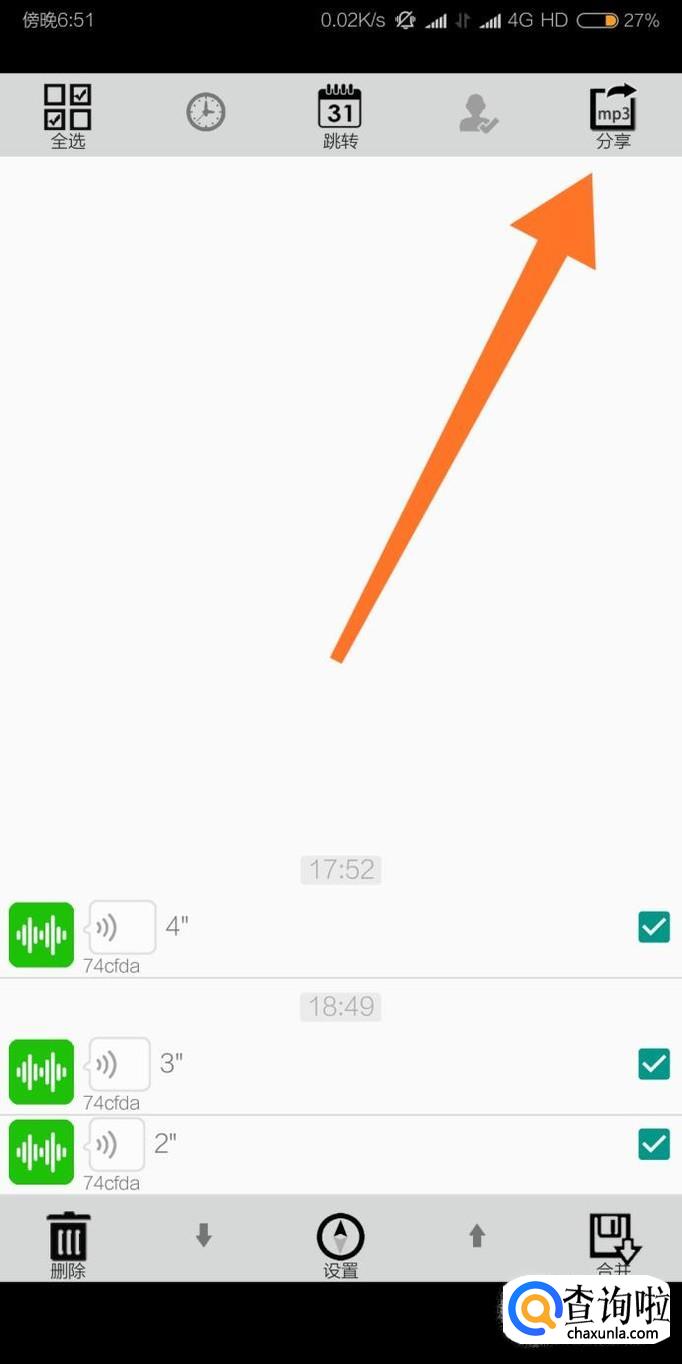Screen dimensions: 682x1364
Task: Tap the up arrow in bottom bar
Action: pyautogui.click(x=477, y=1237)
